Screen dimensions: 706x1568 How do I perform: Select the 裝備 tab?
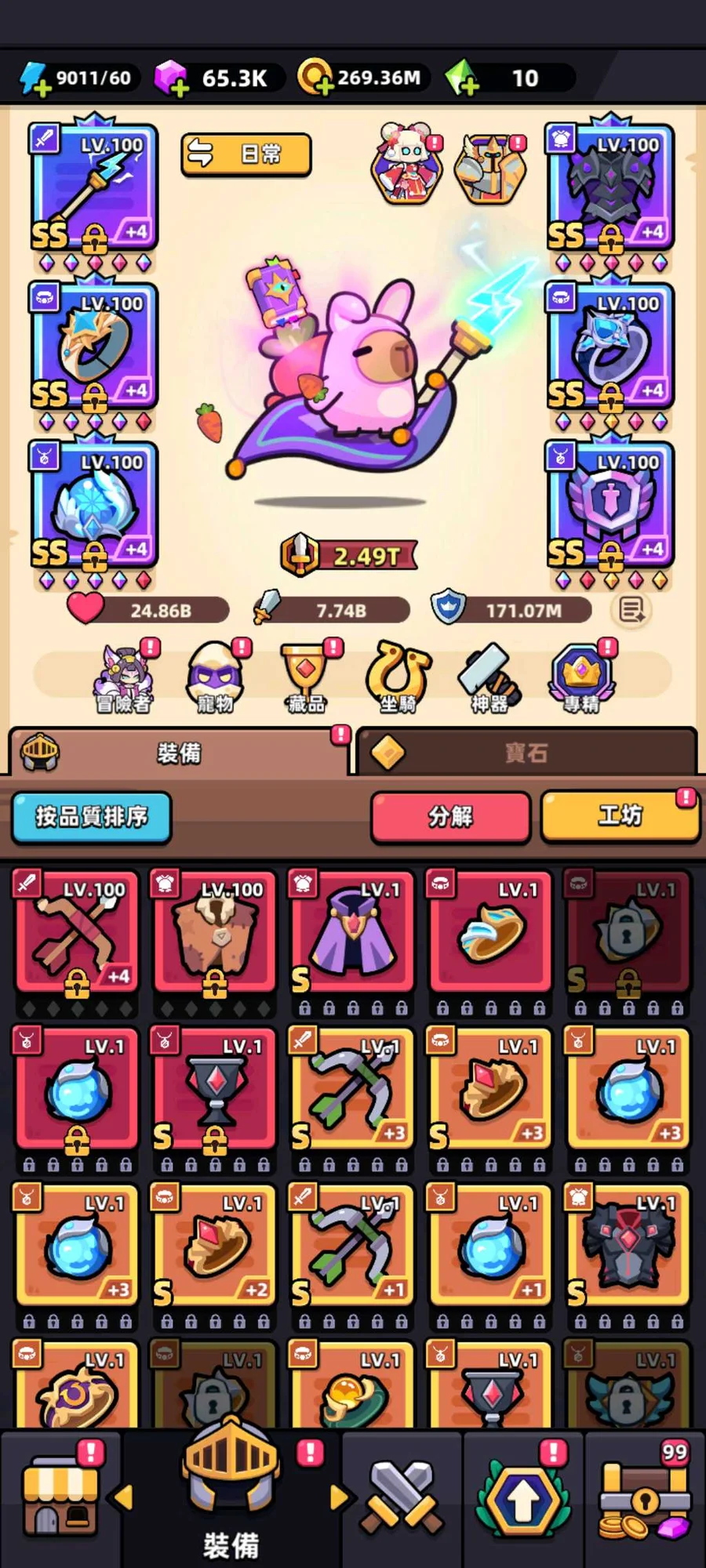pyautogui.click(x=179, y=753)
